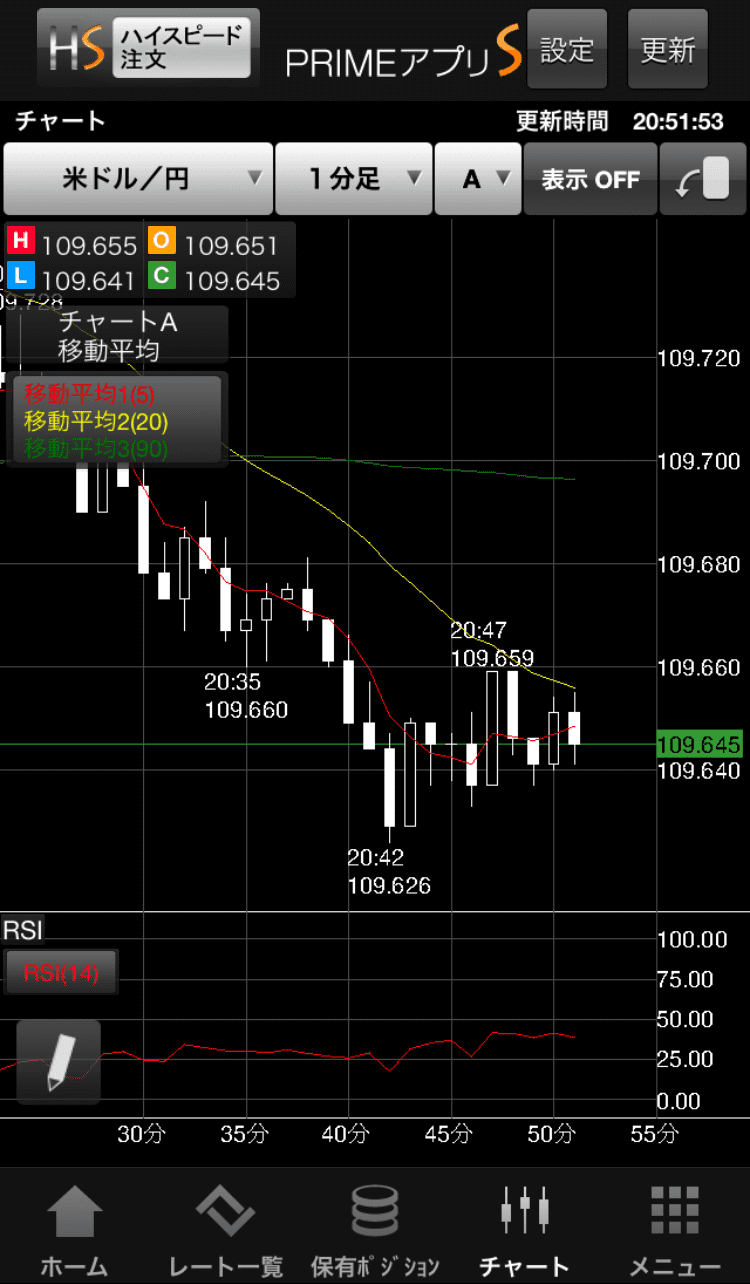Switch to レート一覧 tab

225,1230
